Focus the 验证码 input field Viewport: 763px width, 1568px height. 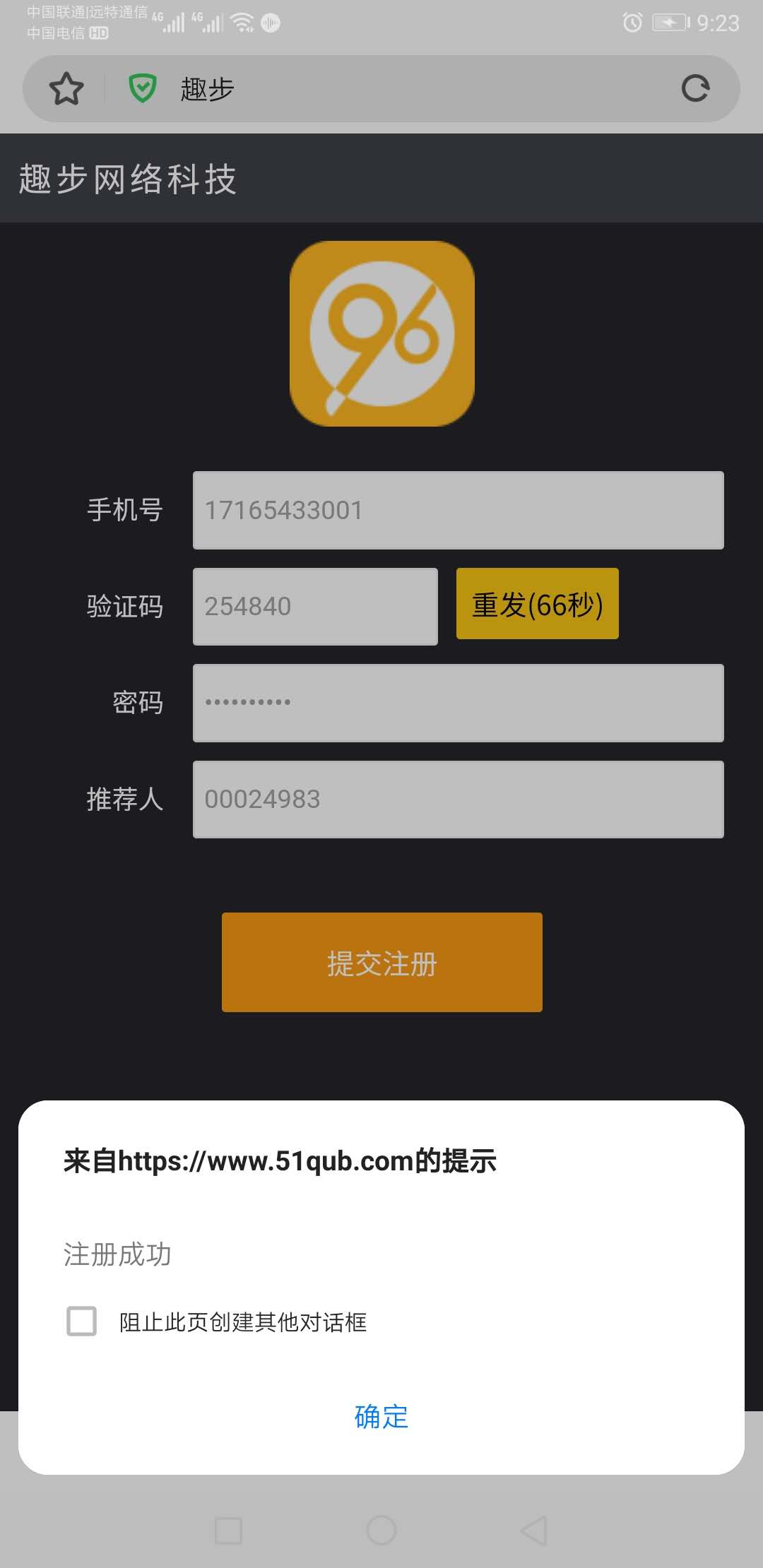point(315,606)
